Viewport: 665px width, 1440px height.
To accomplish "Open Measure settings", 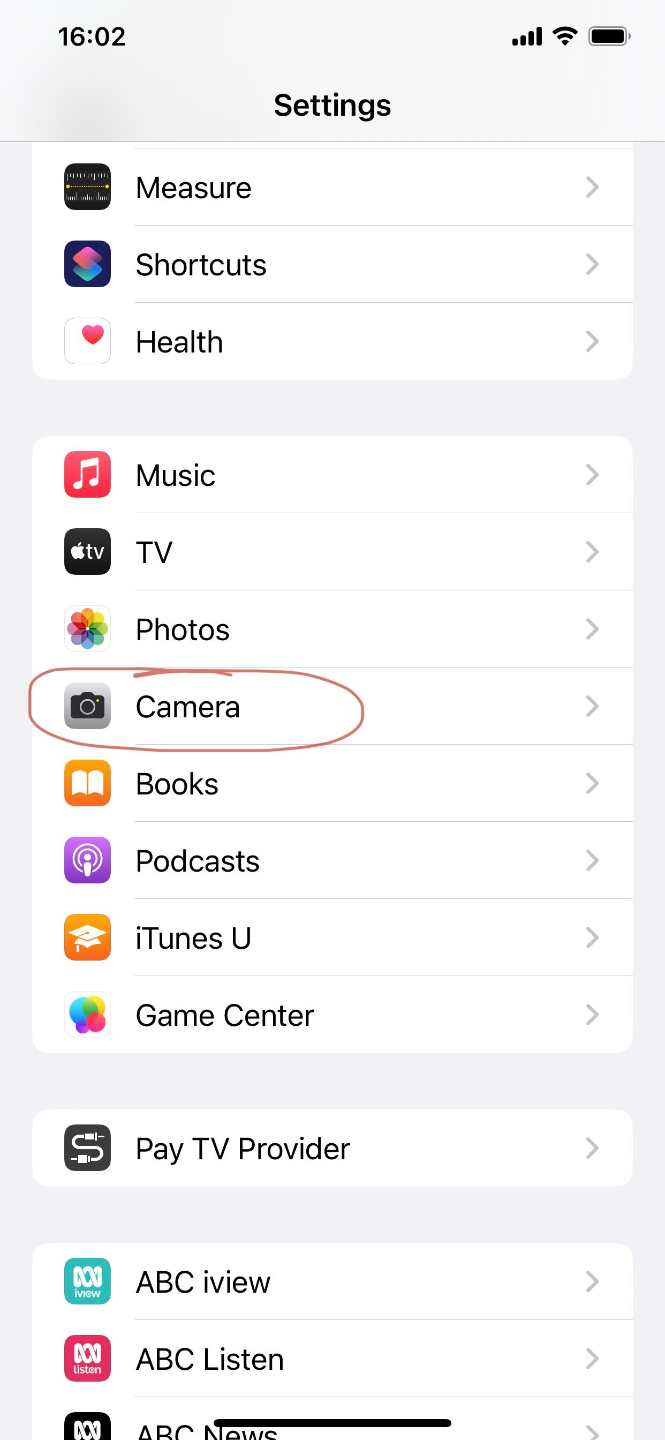I will [332, 188].
